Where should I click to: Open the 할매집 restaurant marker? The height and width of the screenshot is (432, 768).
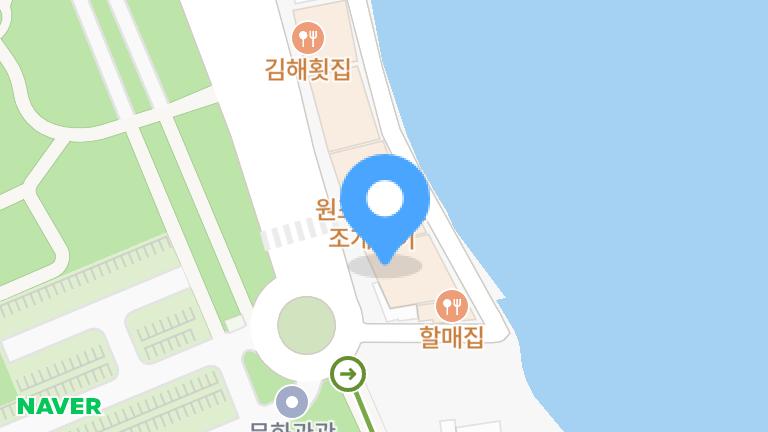[452, 305]
